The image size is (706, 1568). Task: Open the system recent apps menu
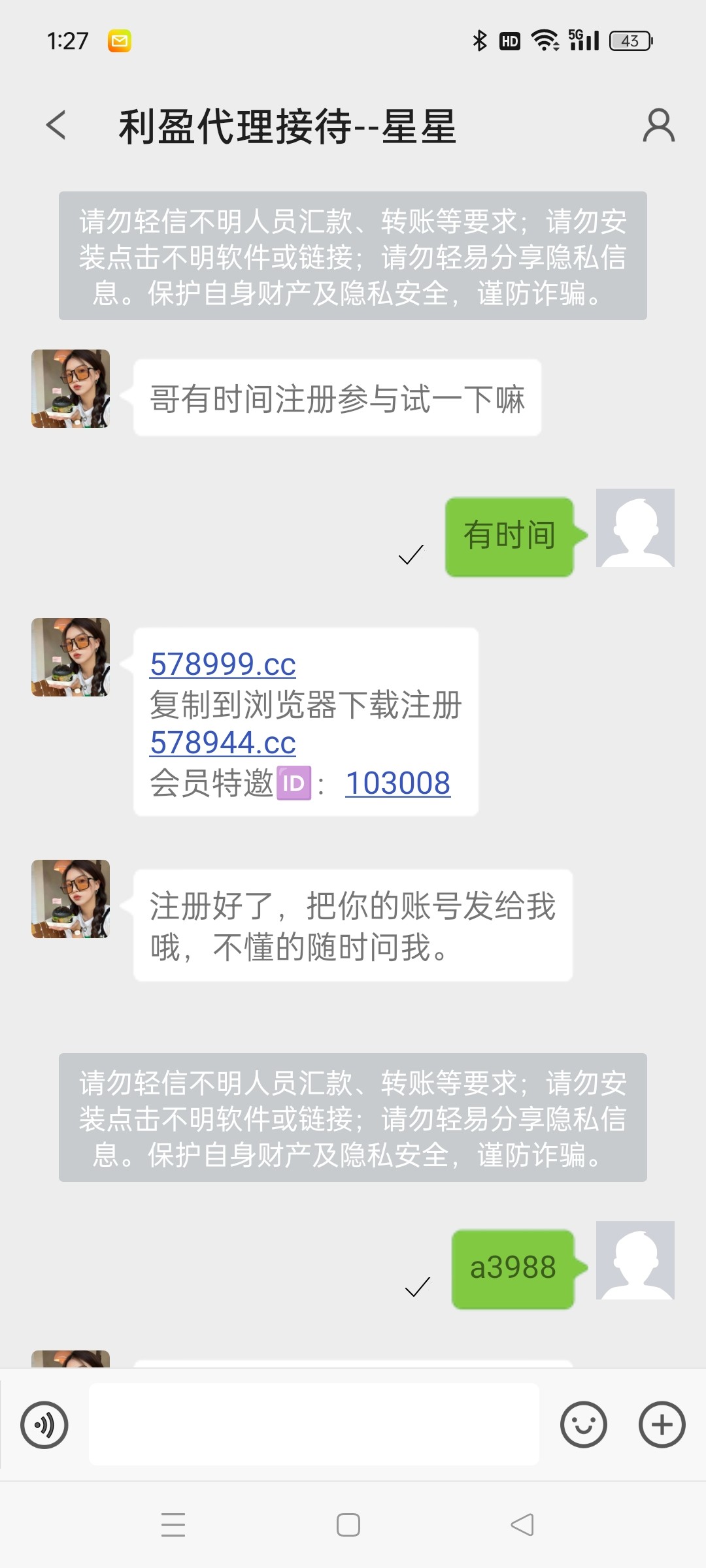point(173,1525)
